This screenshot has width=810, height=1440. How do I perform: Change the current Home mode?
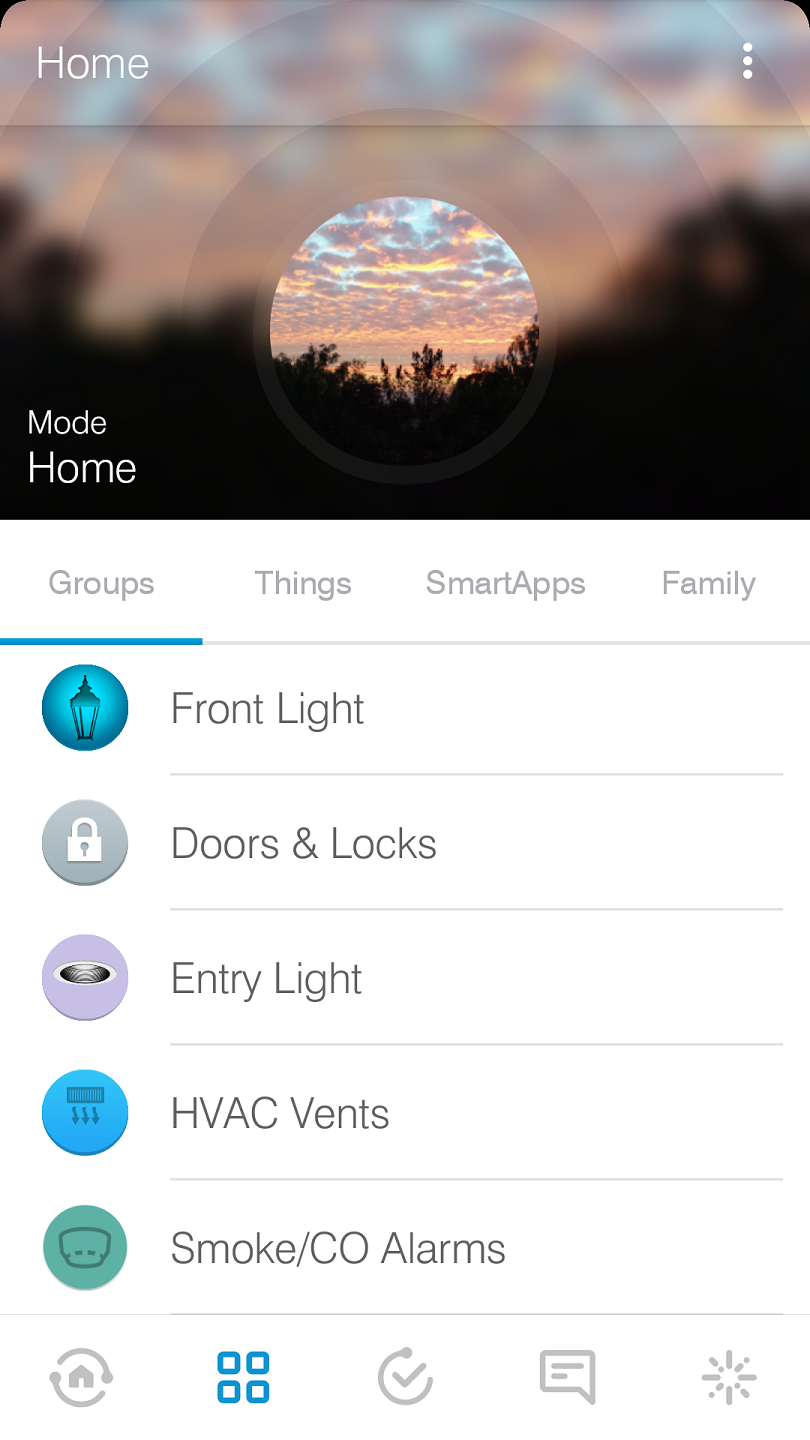coord(82,448)
